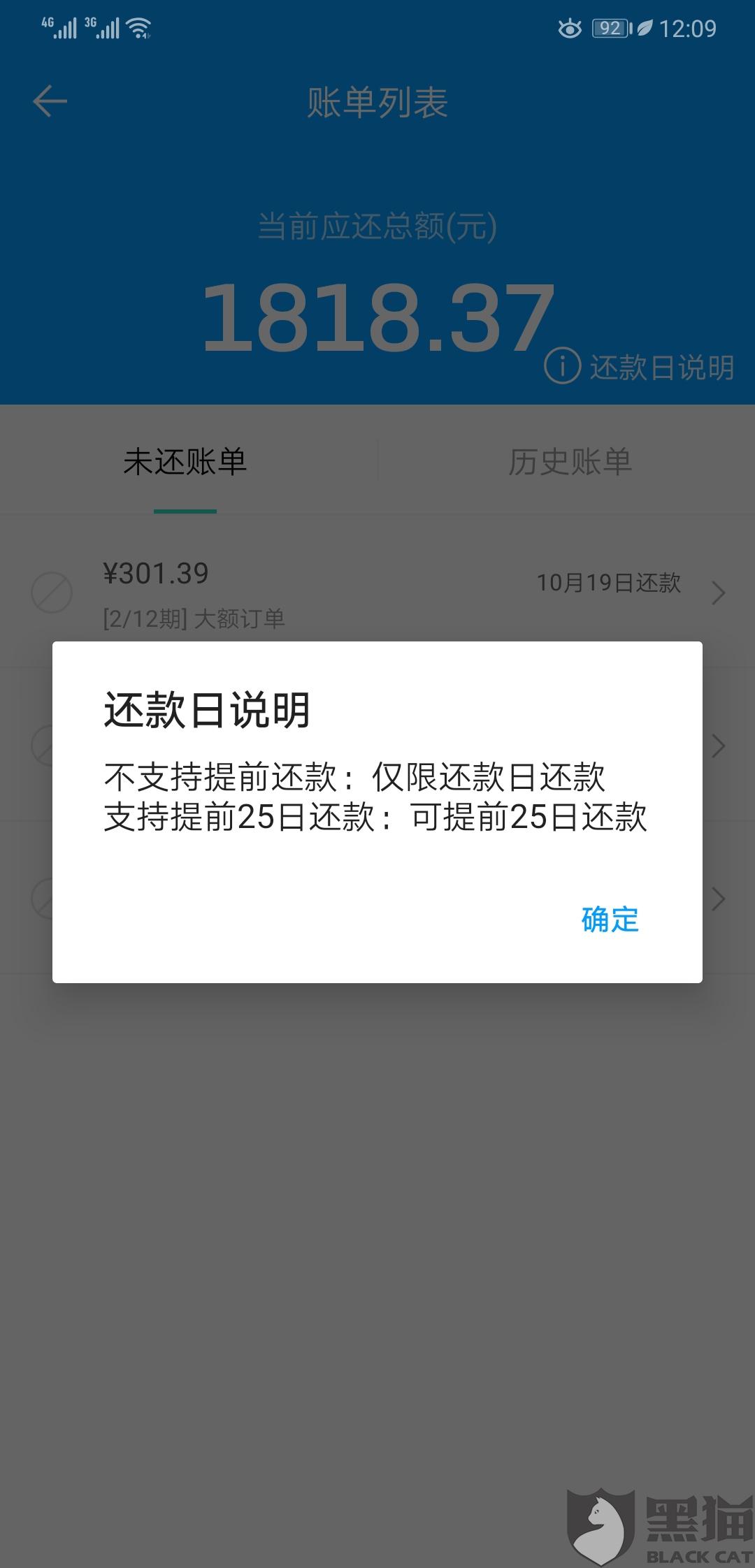Go back using the top-left arrow
Screen dimensions: 755x1568
tap(50, 101)
